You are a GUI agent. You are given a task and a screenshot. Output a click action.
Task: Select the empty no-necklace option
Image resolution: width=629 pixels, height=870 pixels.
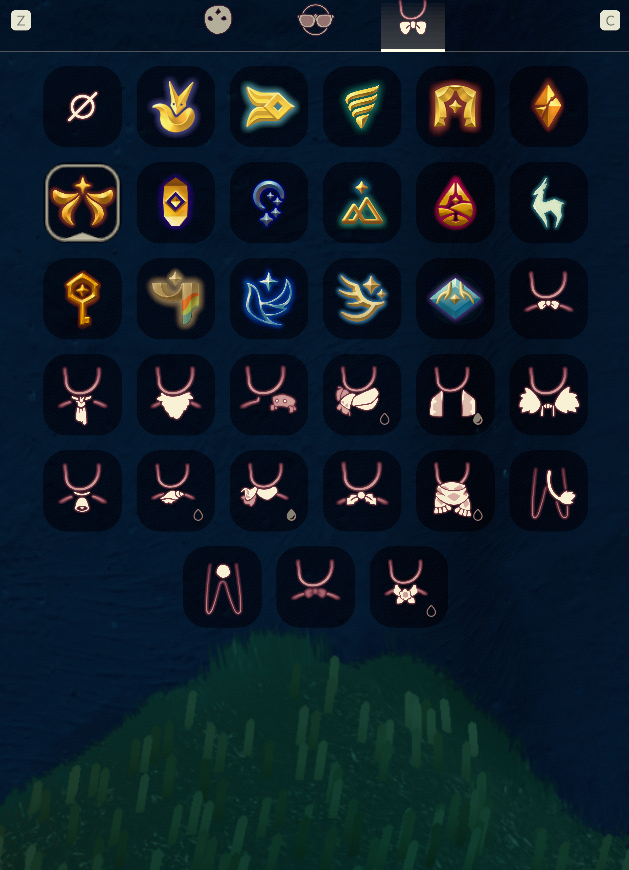(82, 106)
